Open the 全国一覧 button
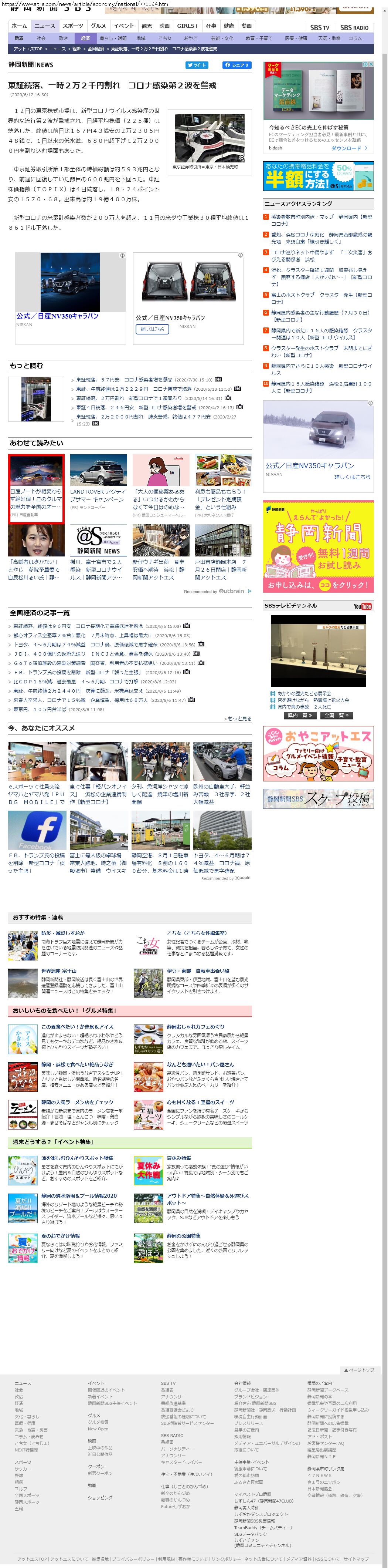 [x=335, y=716]
